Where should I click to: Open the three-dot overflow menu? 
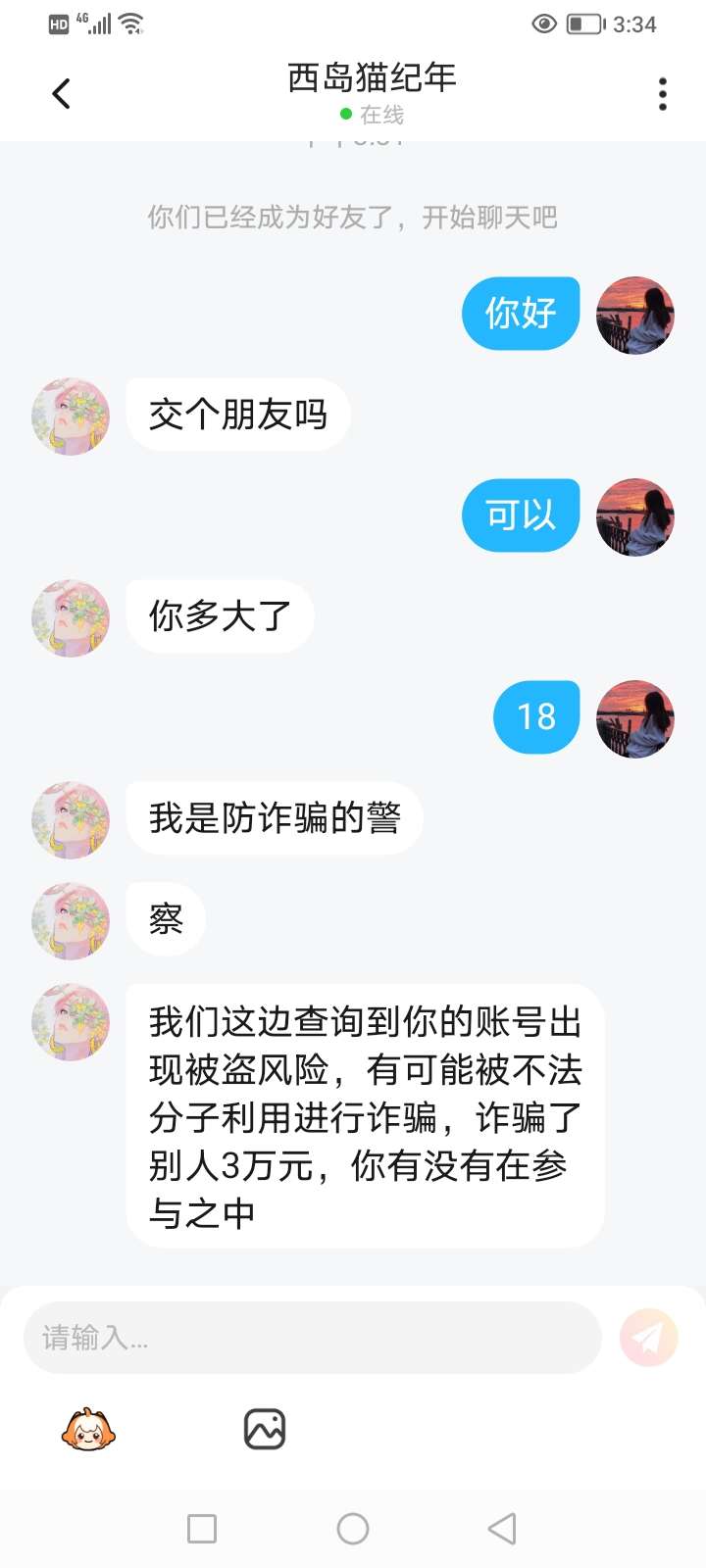click(x=663, y=94)
